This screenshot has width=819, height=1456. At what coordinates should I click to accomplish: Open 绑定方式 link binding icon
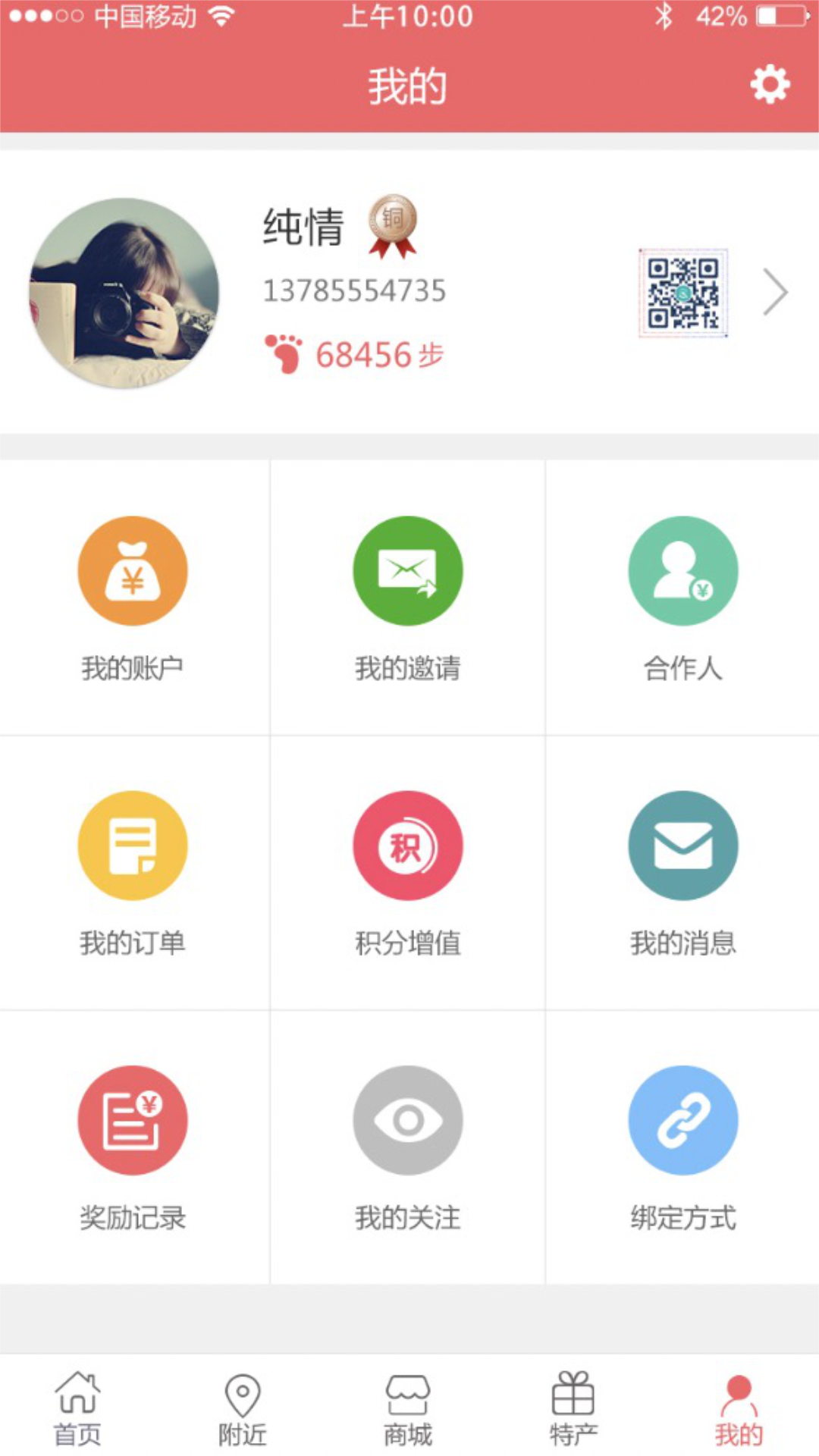coord(682,1121)
